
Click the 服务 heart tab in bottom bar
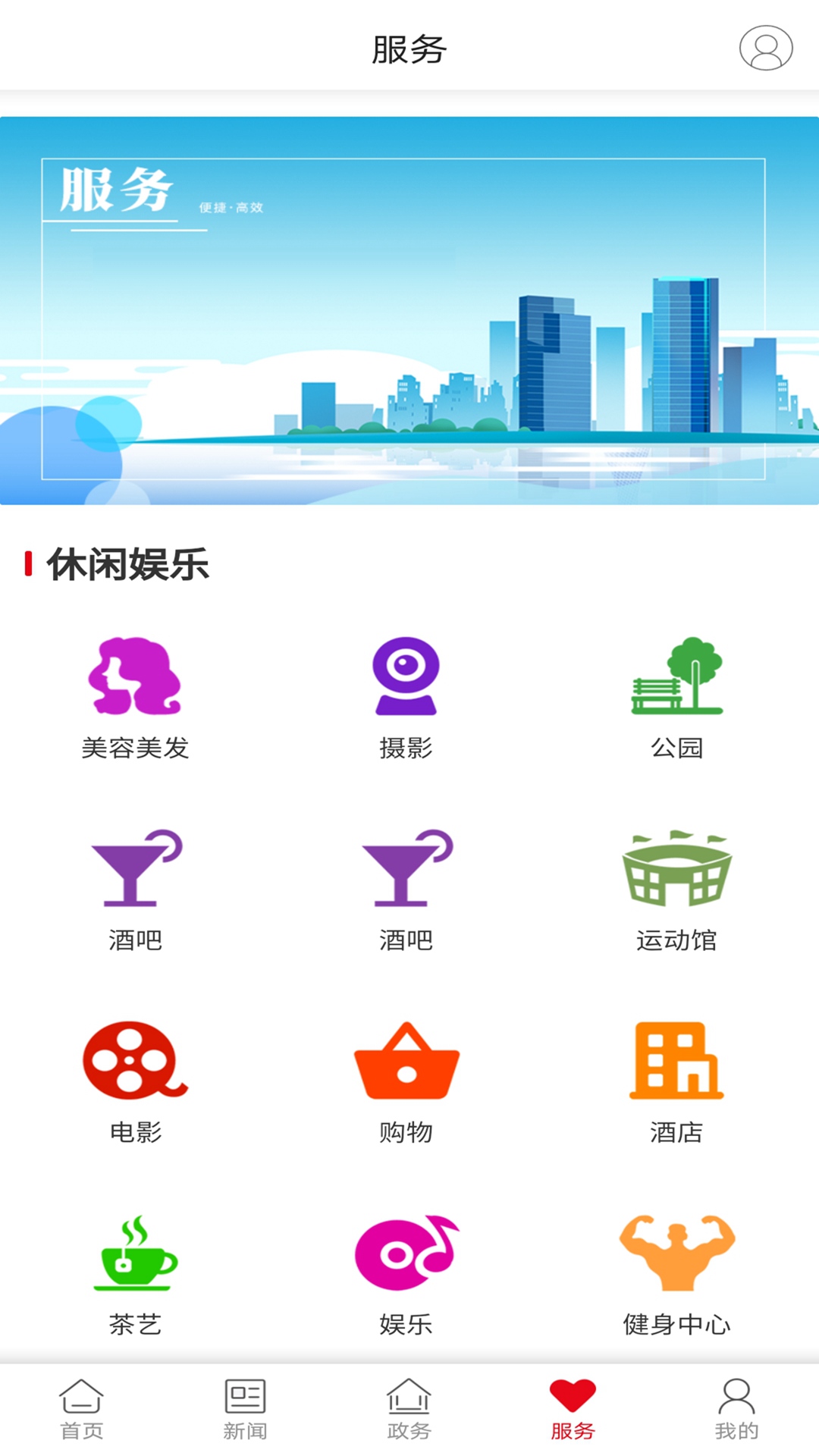coord(573,1412)
